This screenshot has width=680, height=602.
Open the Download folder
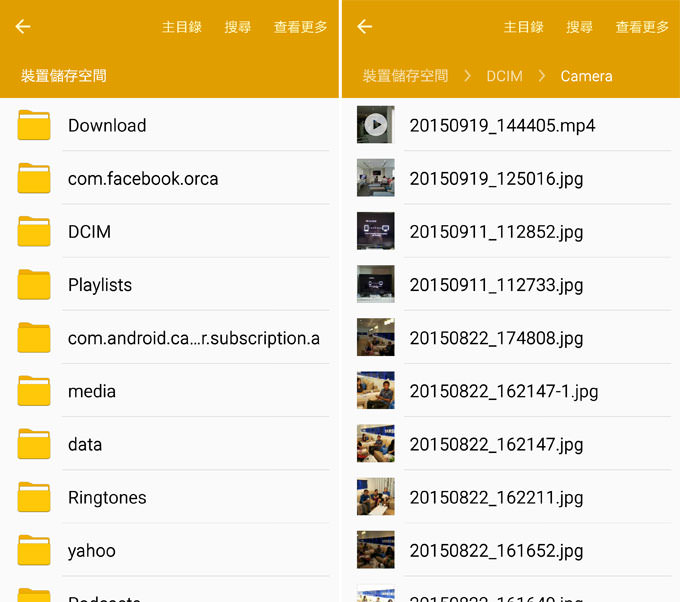(107, 125)
